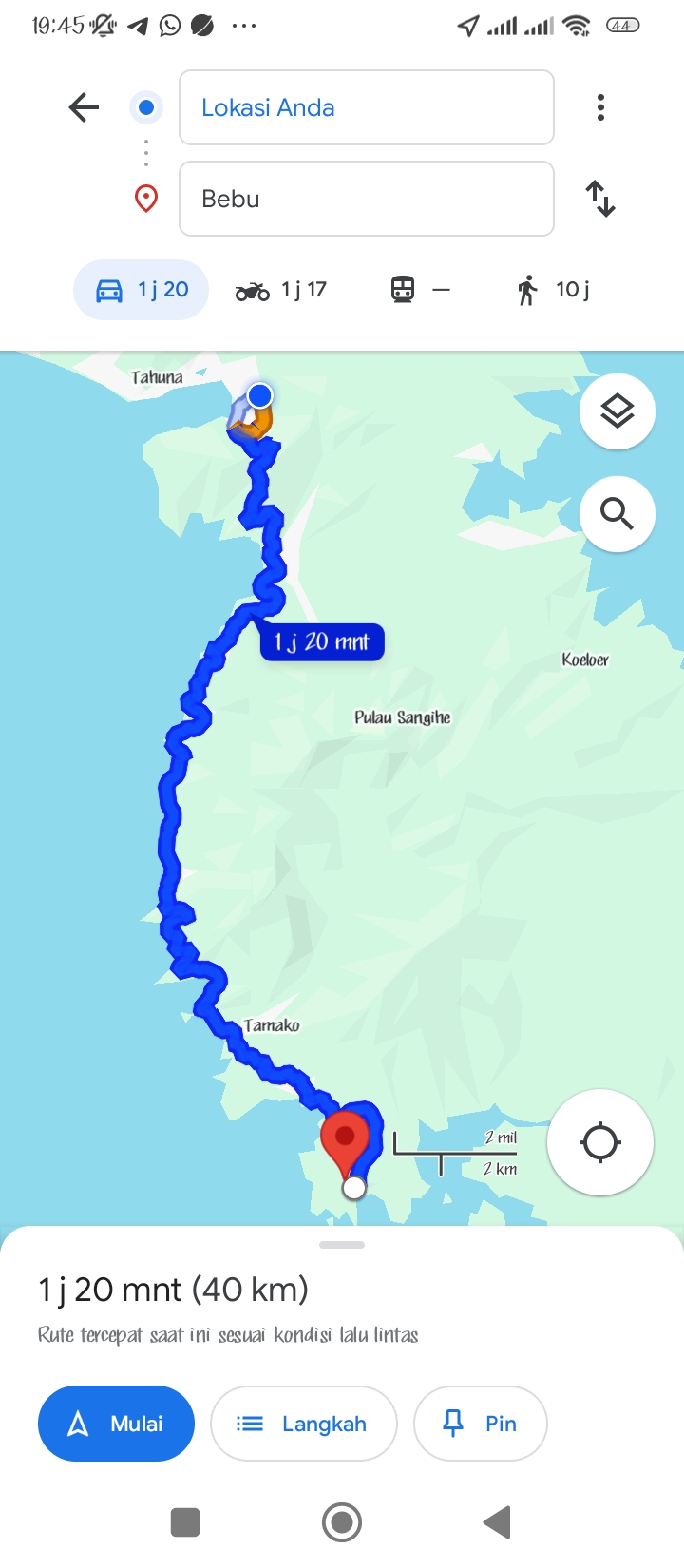Screen dimensions: 684x1568
Task: Switch to walking mode 10 j
Action: pyautogui.click(x=554, y=290)
